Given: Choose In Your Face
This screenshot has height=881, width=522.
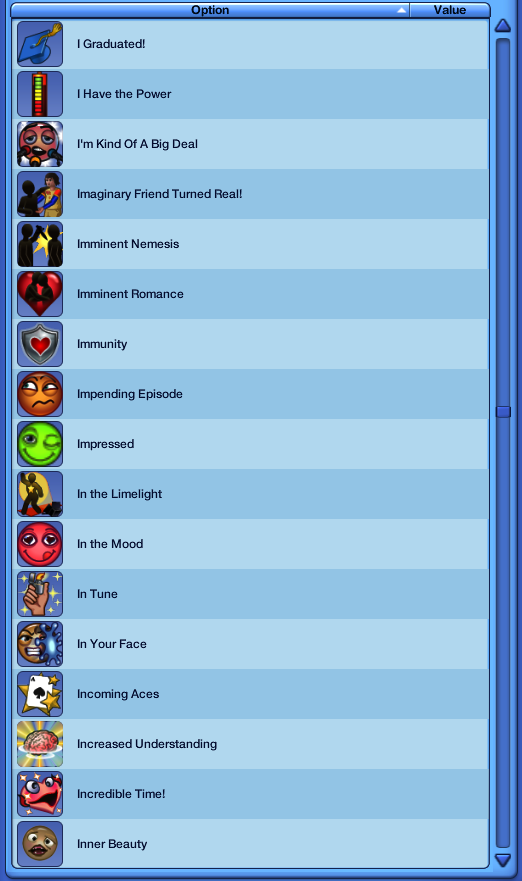Looking at the screenshot, I should tap(251, 644).
